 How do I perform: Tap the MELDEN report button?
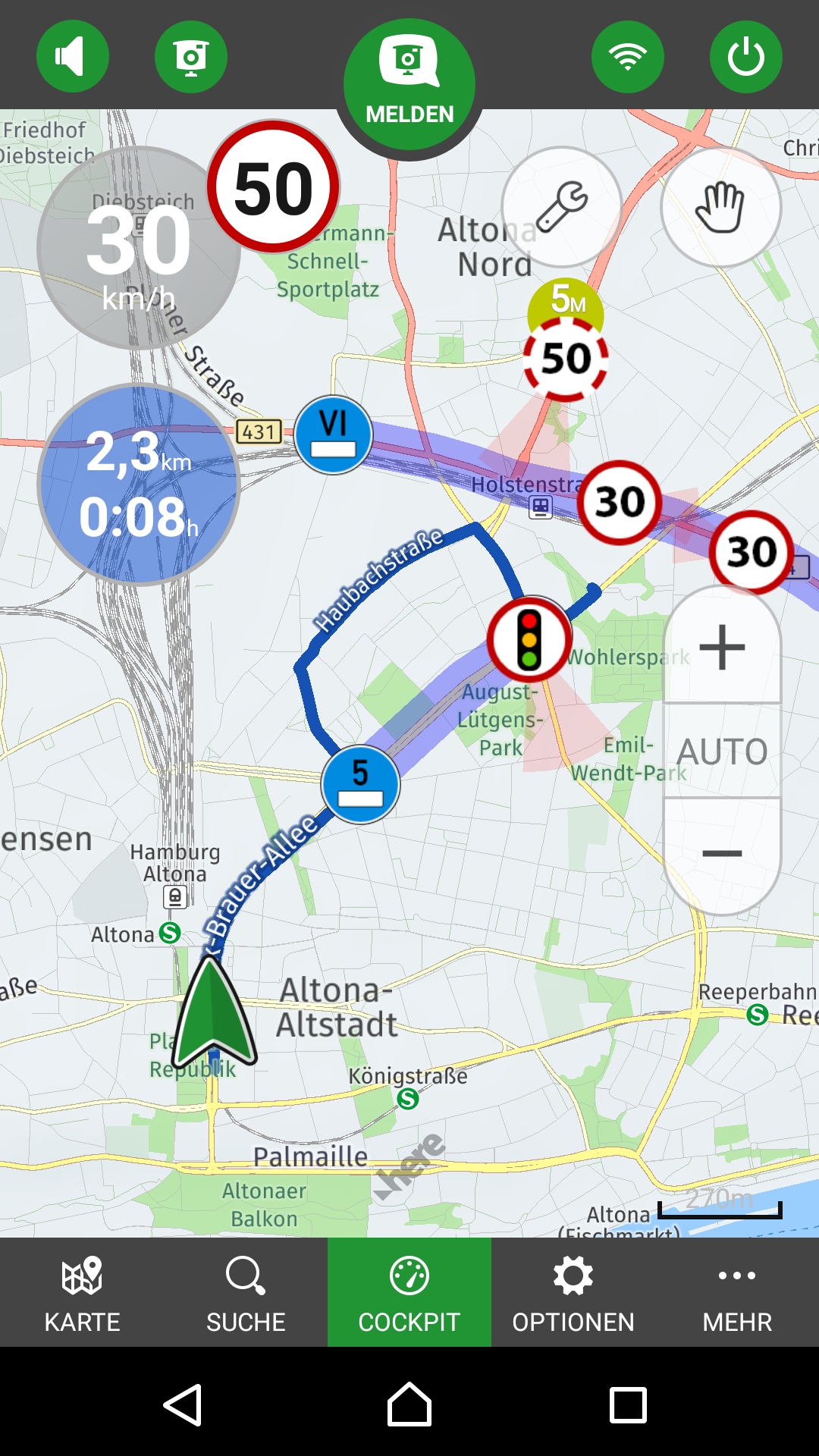point(409,83)
